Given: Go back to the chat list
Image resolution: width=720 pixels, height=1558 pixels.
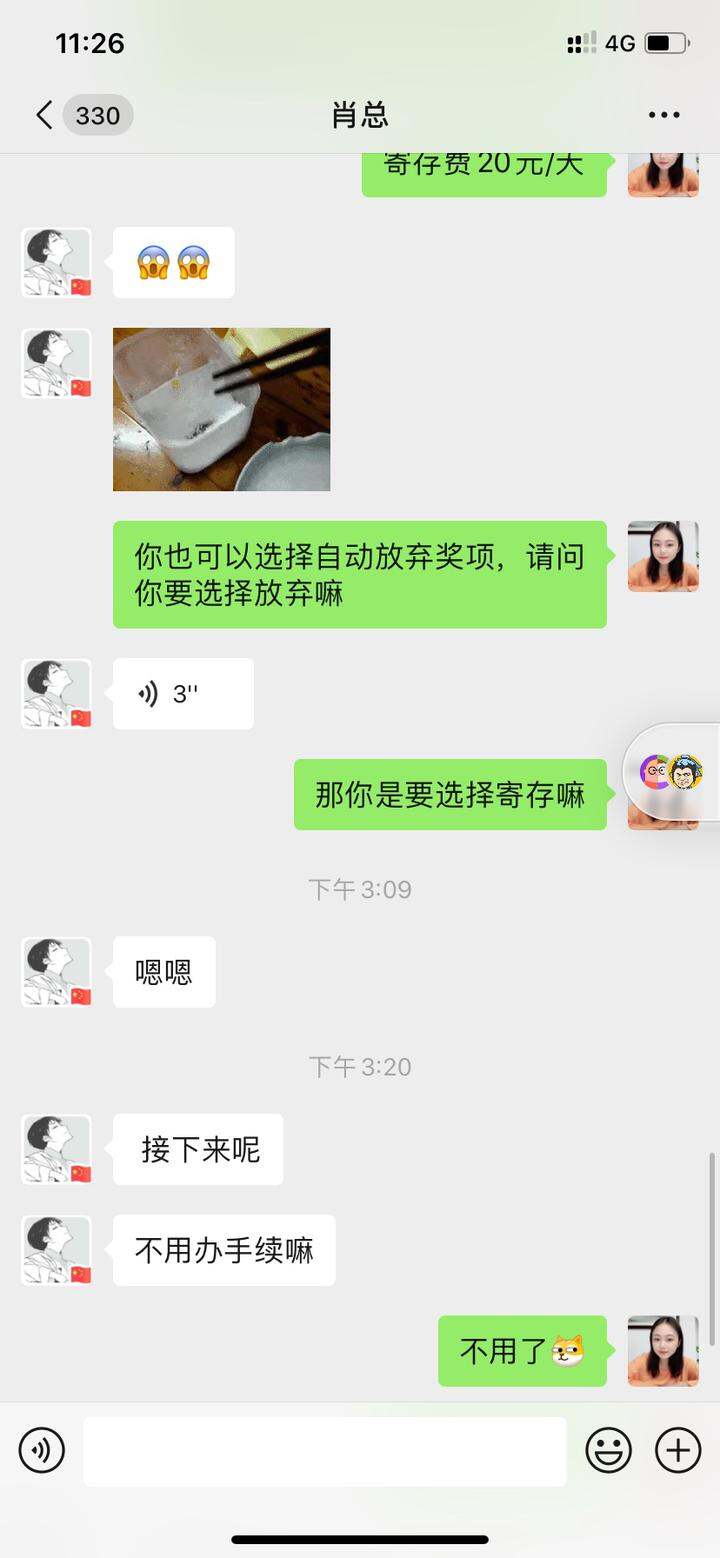Looking at the screenshot, I should 44,115.
